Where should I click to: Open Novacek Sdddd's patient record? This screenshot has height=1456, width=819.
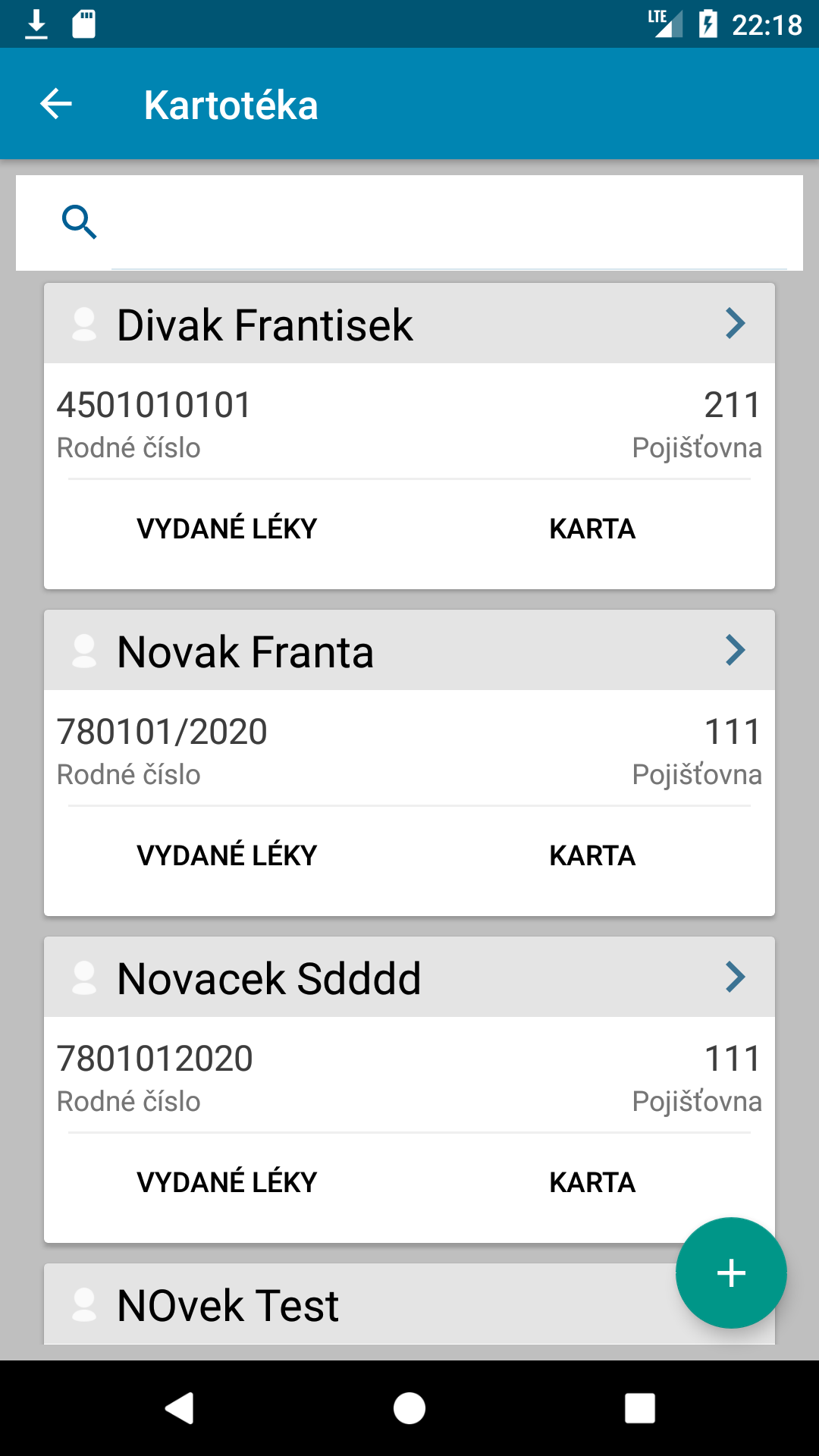[x=409, y=977]
